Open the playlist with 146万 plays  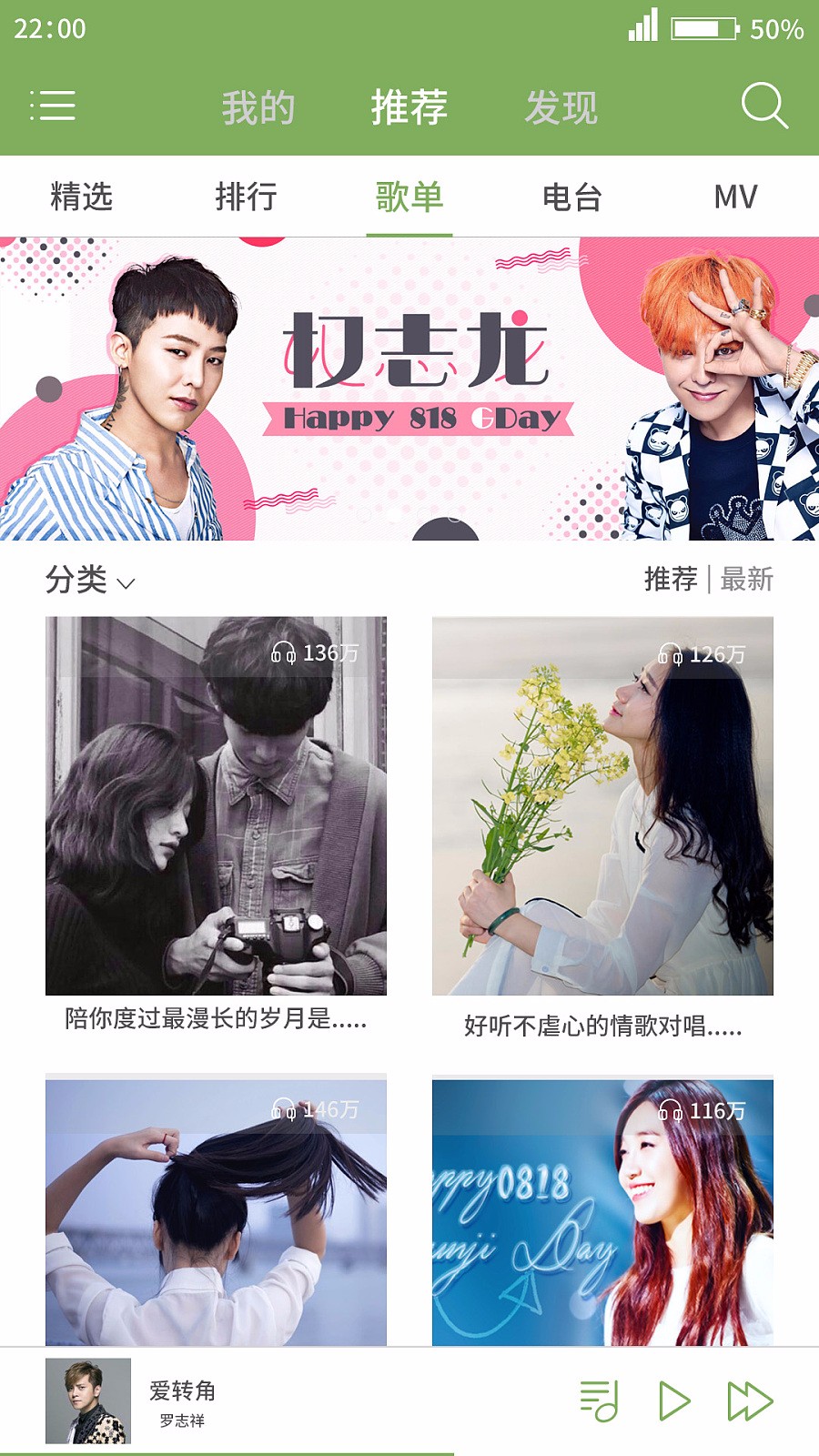click(x=216, y=1212)
